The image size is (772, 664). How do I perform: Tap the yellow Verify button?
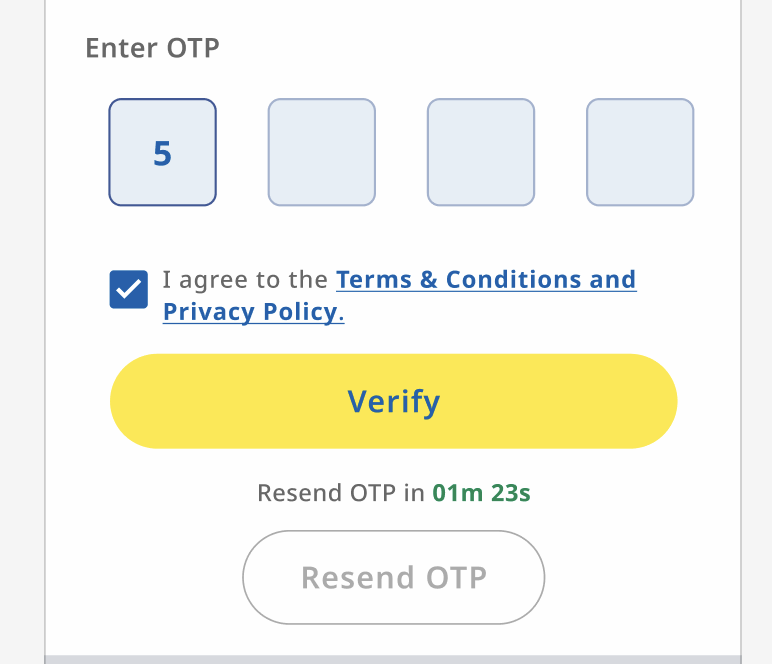[x=393, y=401]
